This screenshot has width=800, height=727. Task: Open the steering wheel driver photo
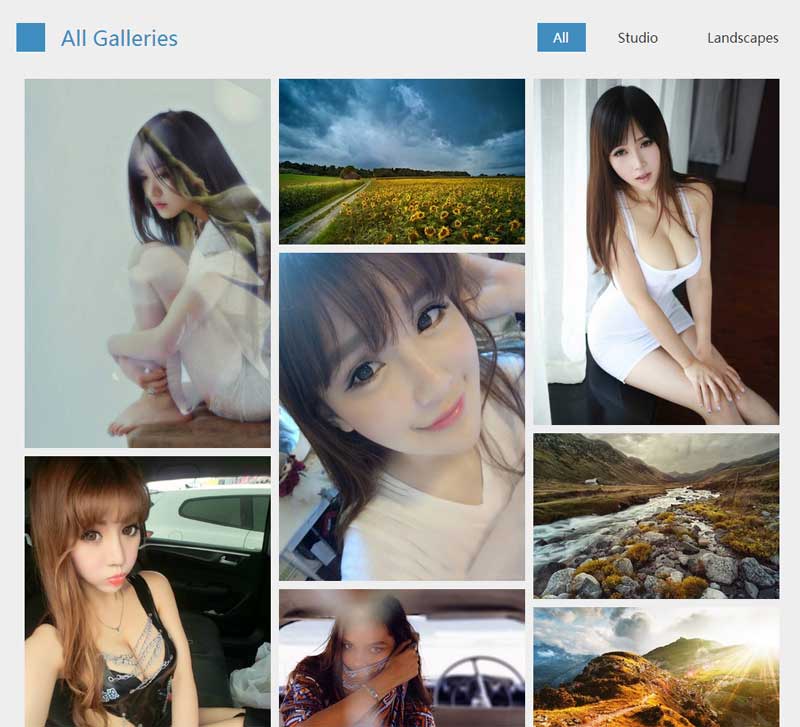click(x=401, y=657)
